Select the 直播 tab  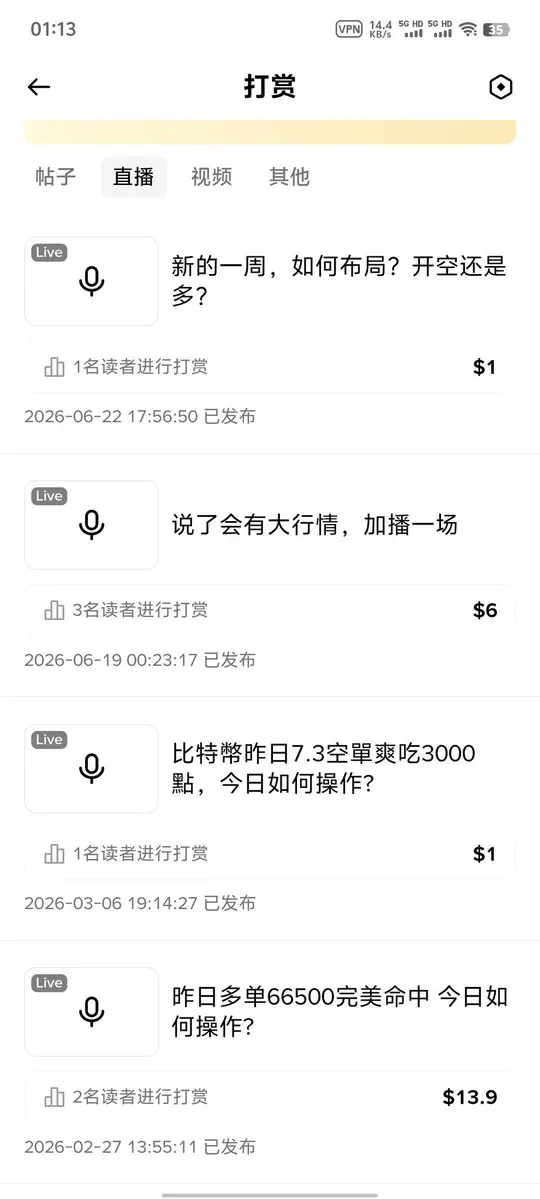pos(134,177)
